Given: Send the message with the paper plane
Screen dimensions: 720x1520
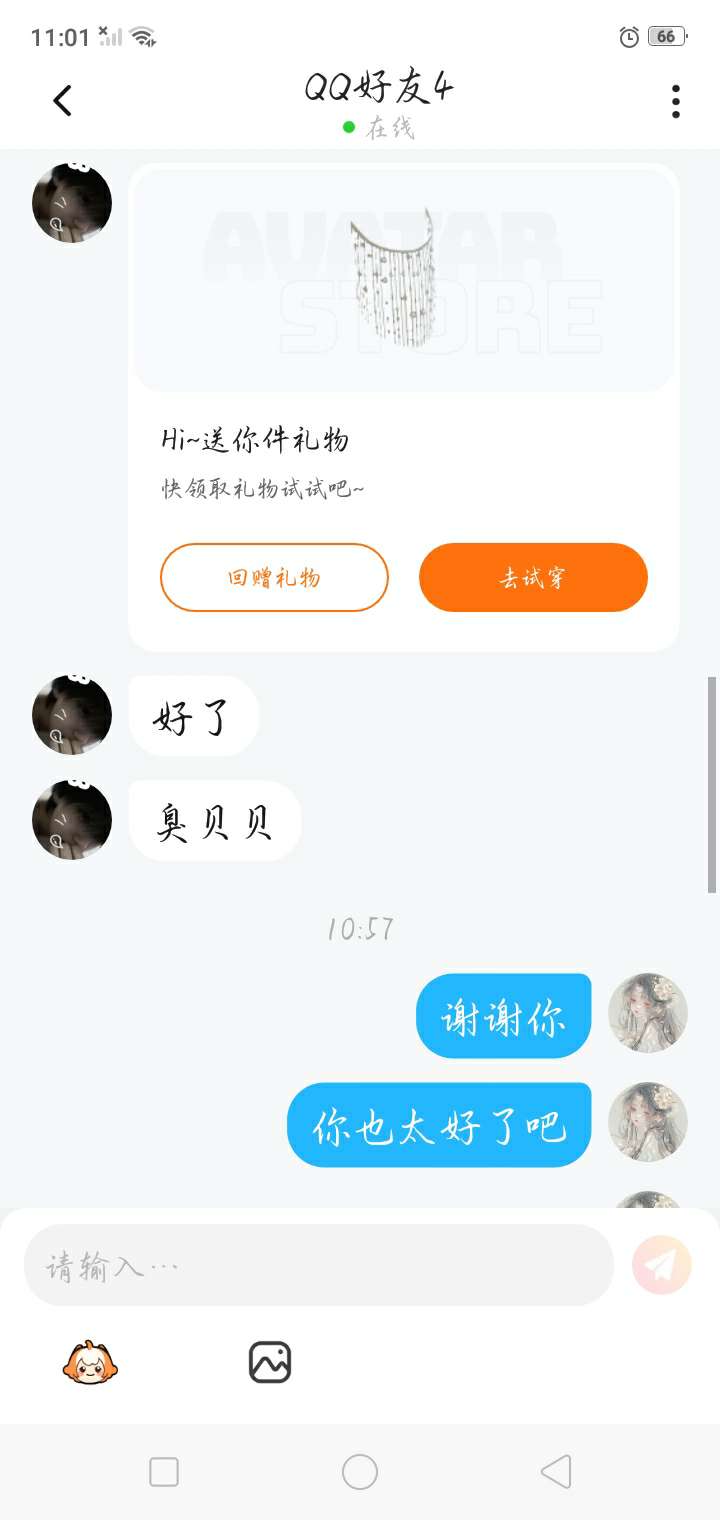Looking at the screenshot, I should [x=661, y=1265].
